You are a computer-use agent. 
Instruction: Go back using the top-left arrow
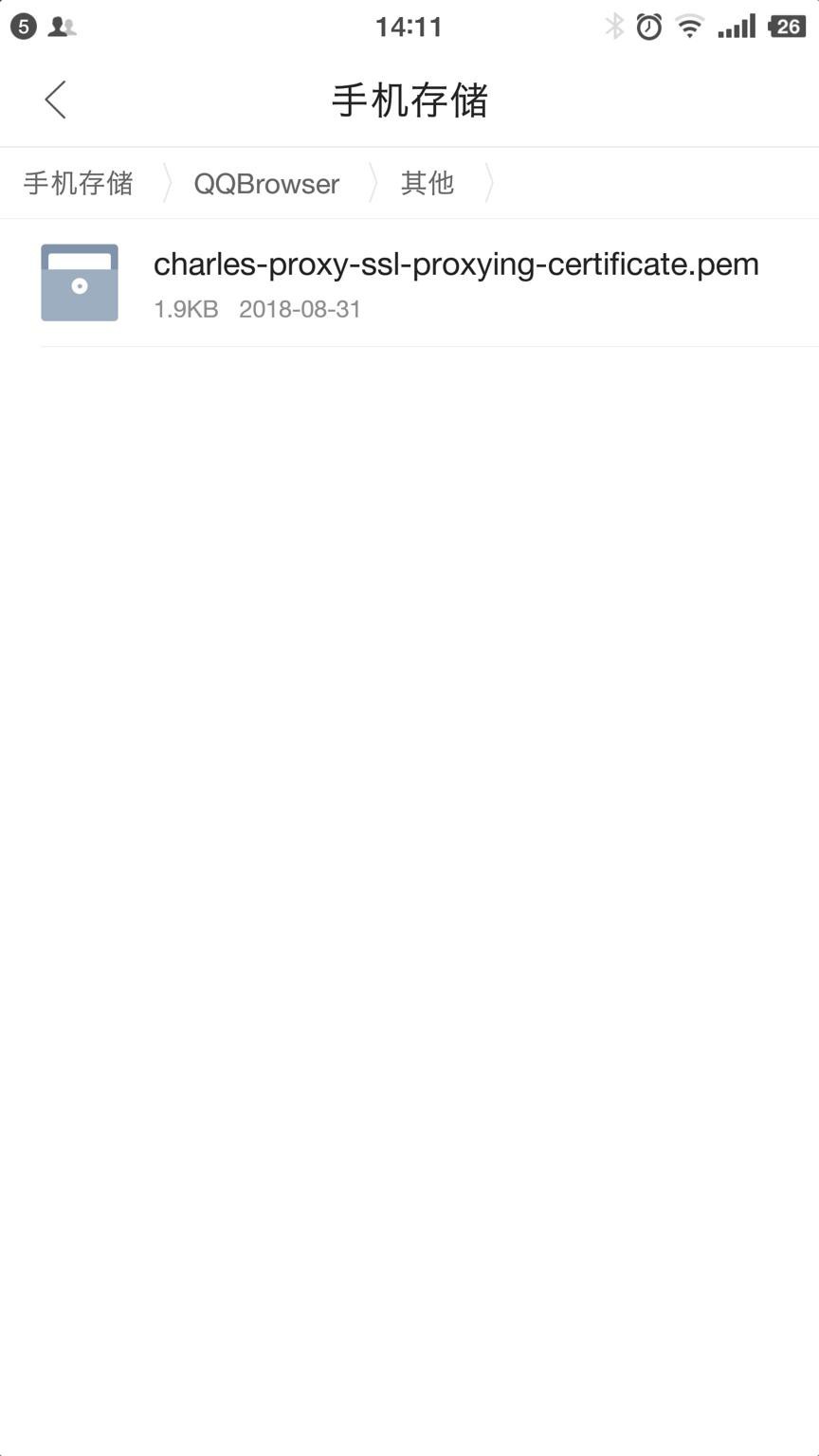[55, 100]
